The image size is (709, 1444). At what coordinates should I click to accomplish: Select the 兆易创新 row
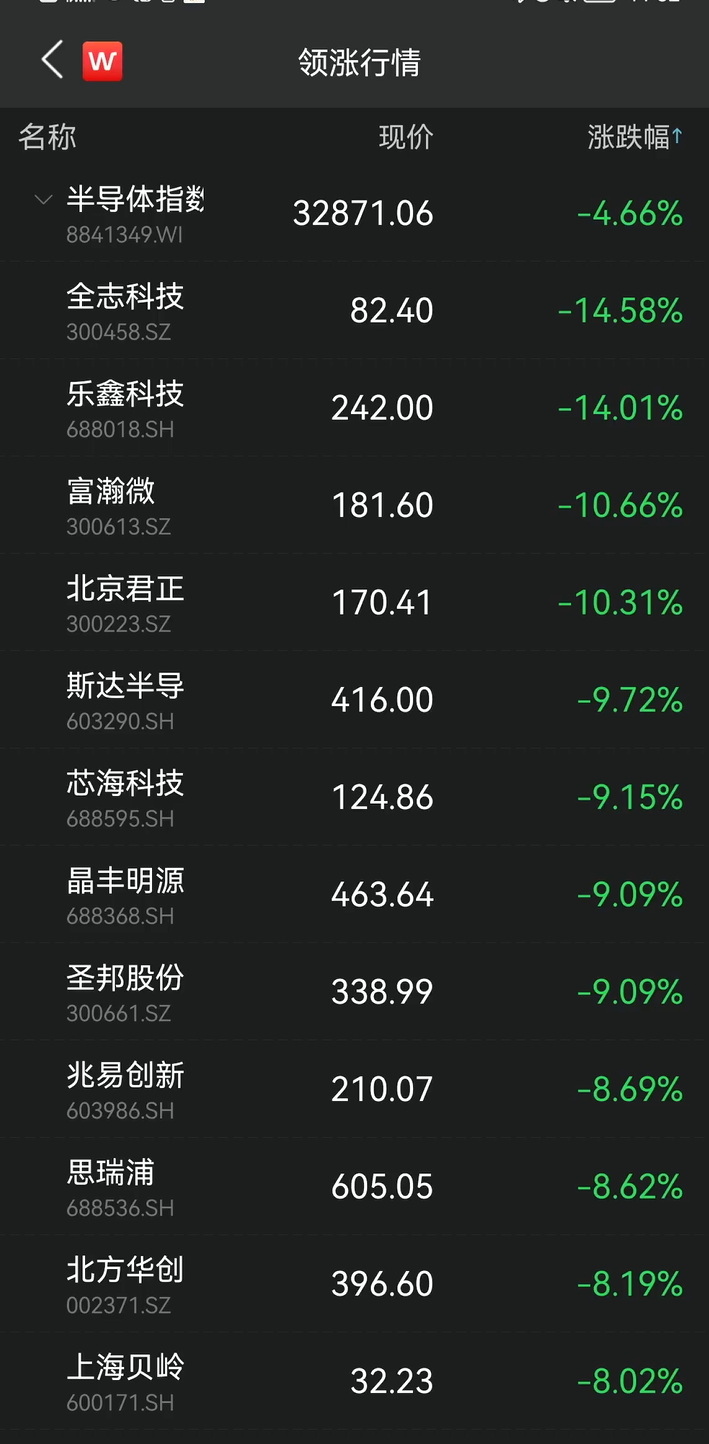coord(354,1088)
